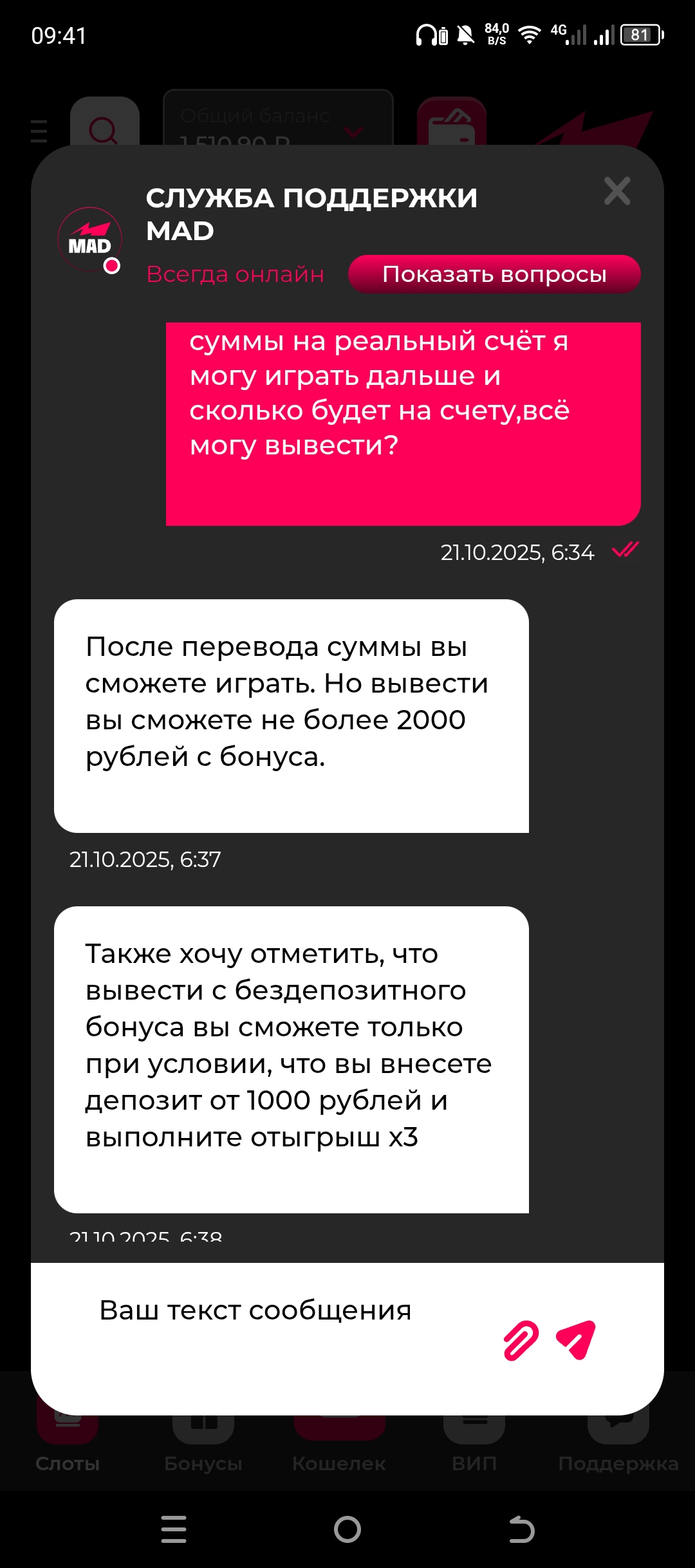This screenshot has width=695, height=1568.
Task: Go back using the system back button
Action: (x=521, y=1529)
